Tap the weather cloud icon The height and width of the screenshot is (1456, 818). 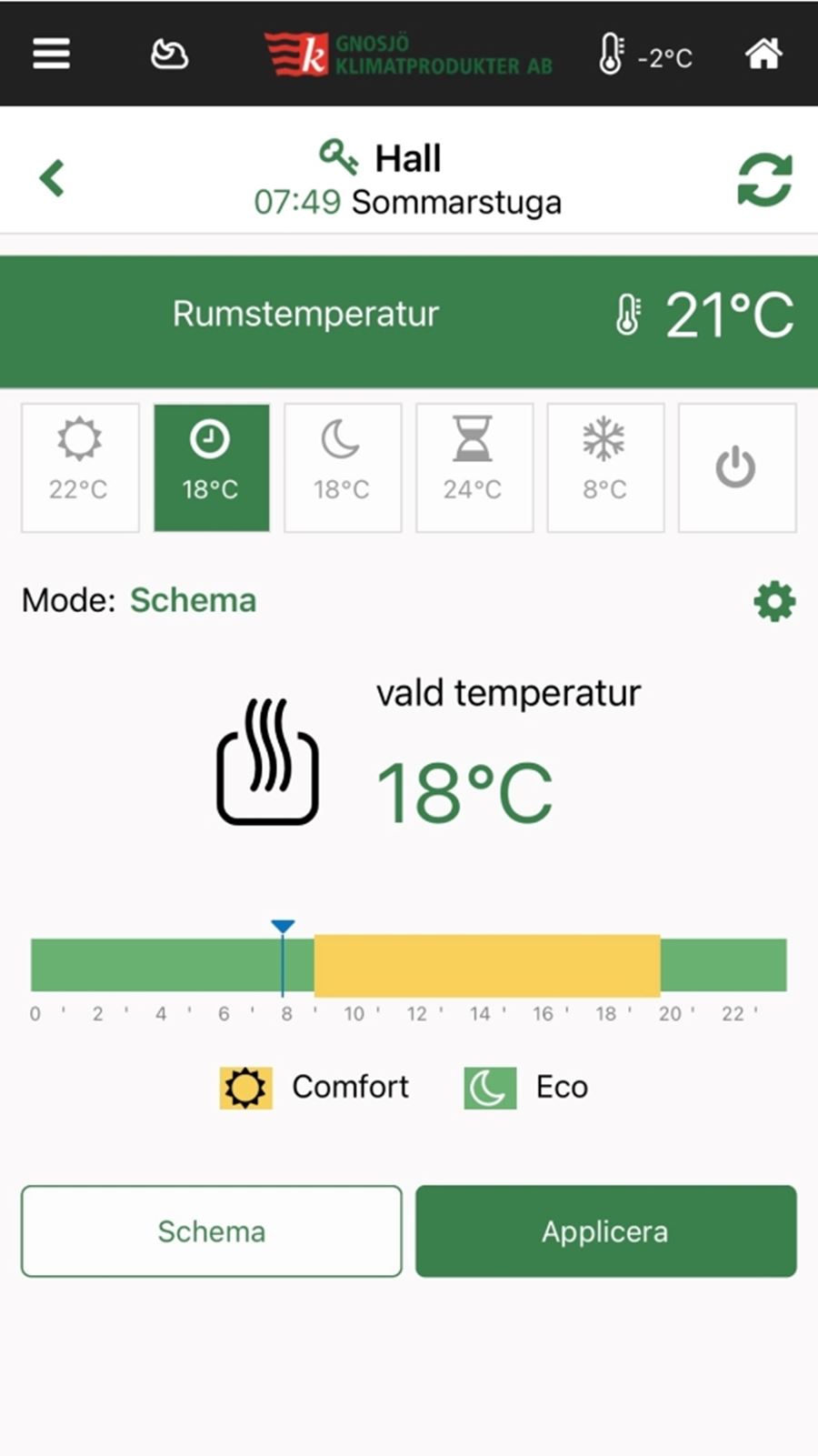tap(169, 55)
